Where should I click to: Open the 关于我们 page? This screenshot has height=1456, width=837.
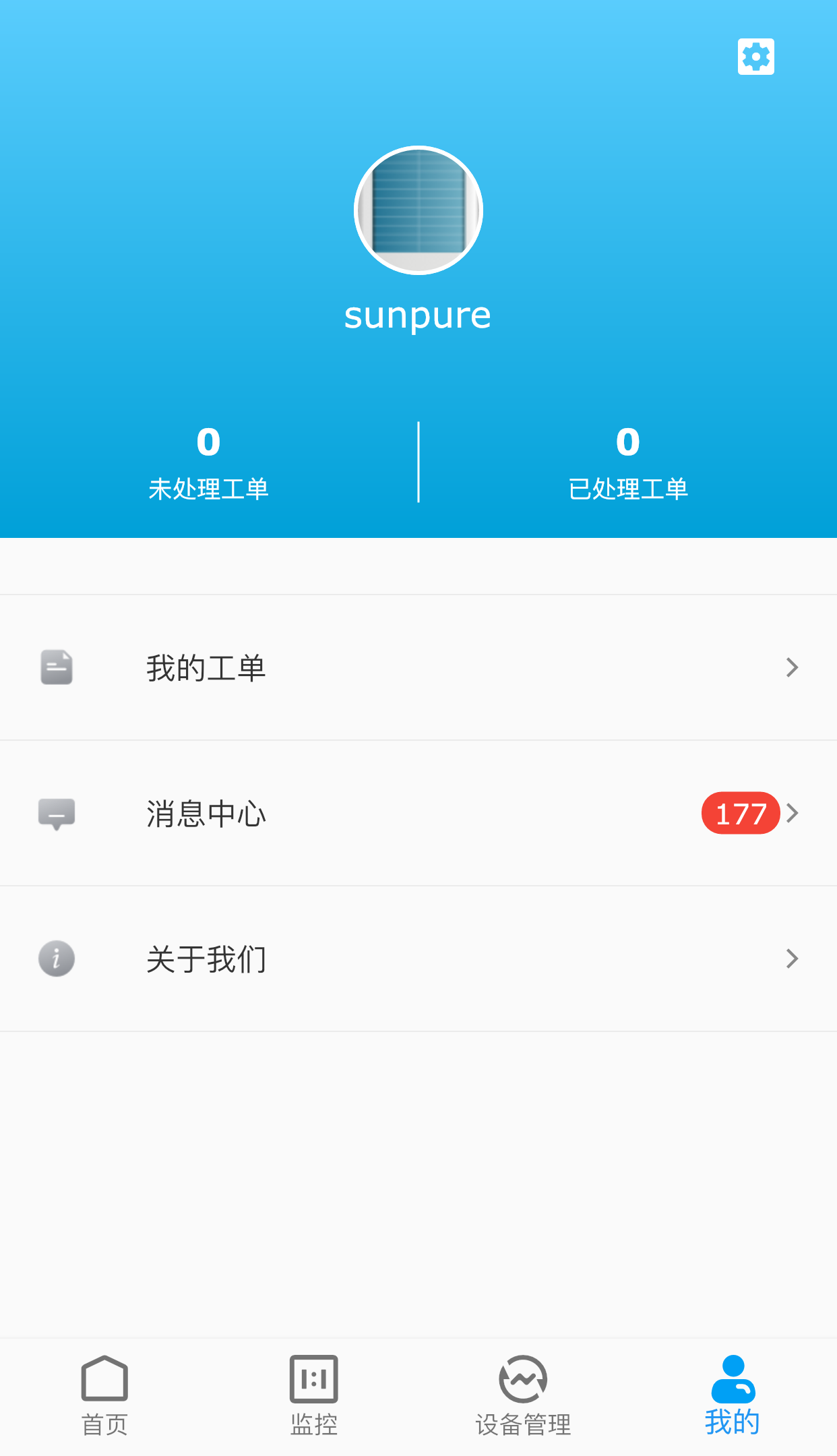[337, 958]
